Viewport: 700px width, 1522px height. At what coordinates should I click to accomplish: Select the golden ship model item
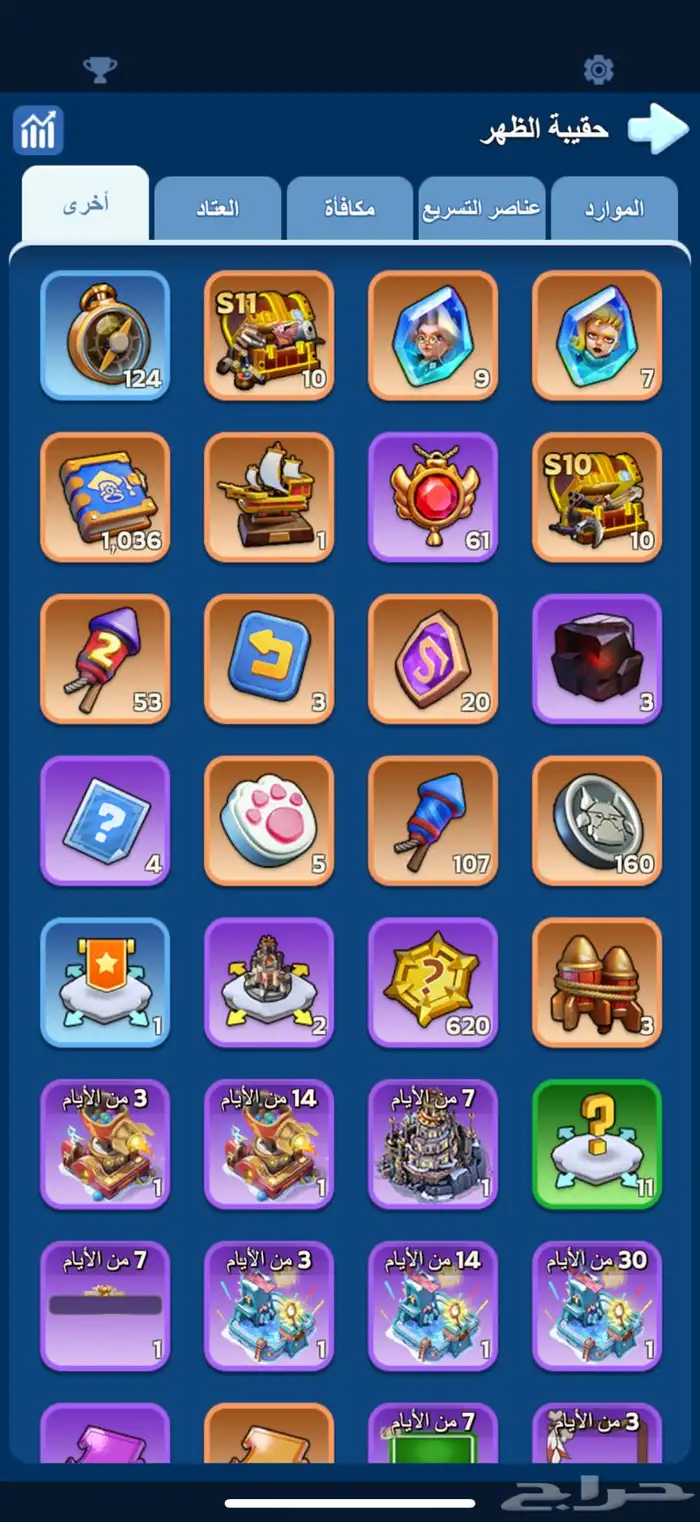269,497
